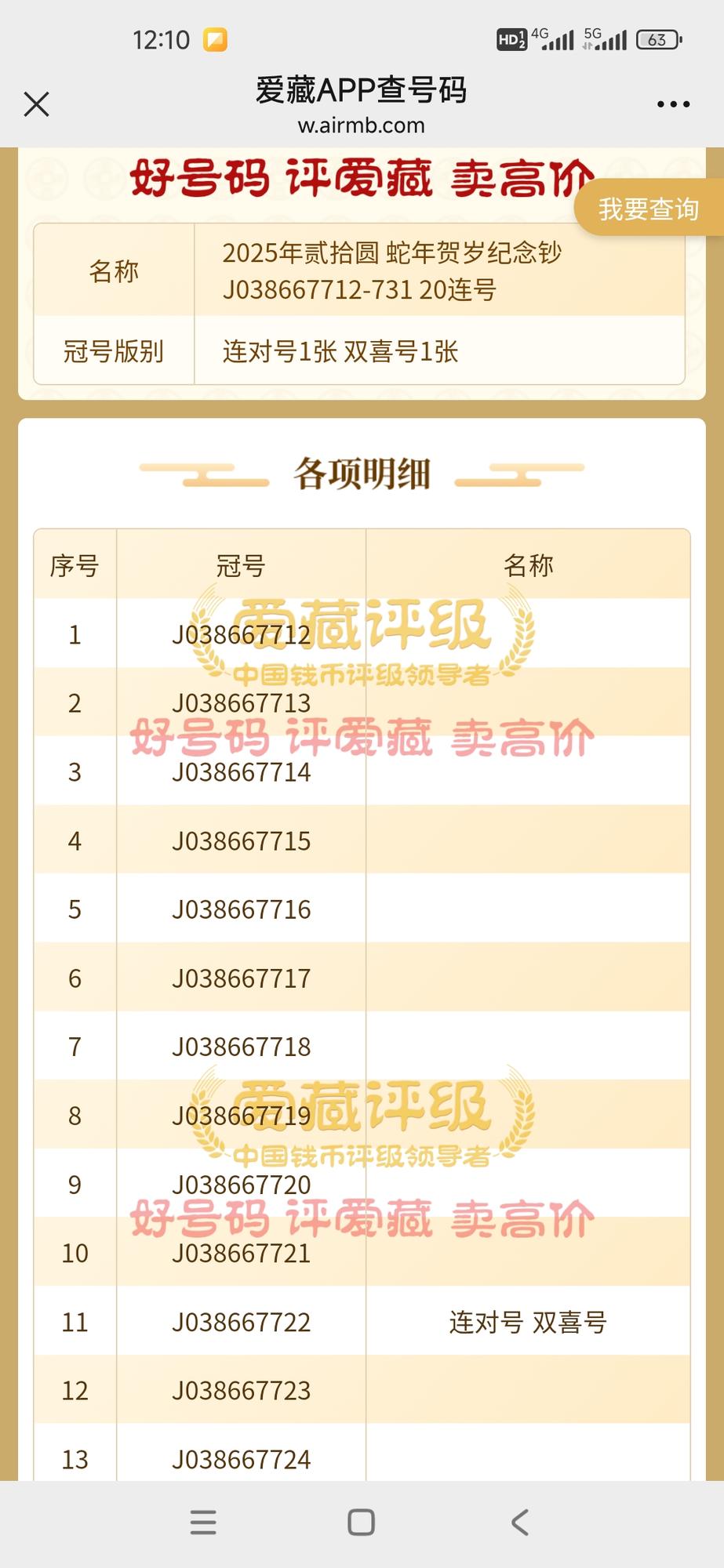Viewport: 724px width, 1568px height.
Task: Open the three-dot overflow menu
Action: pyautogui.click(x=673, y=103)
